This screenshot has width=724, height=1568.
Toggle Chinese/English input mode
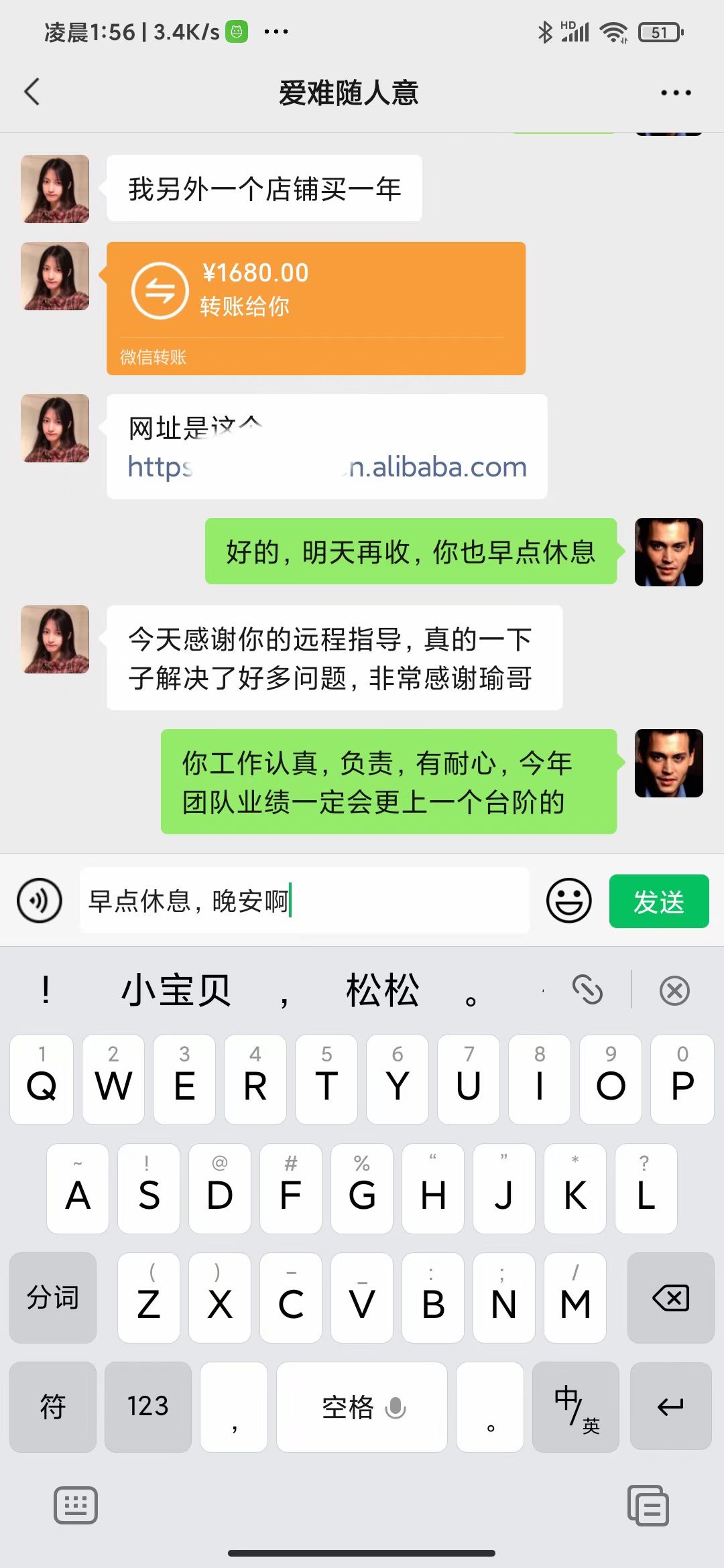[x=575, y=1407]
